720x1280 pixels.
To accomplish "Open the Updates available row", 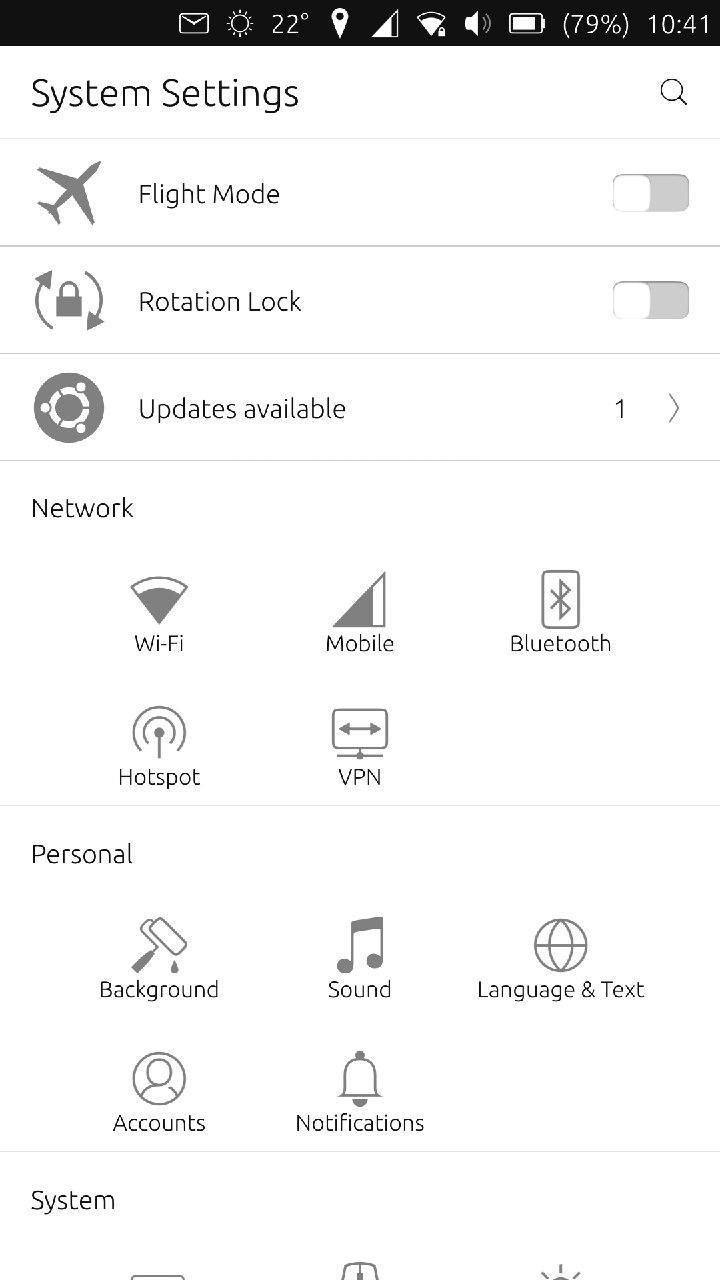I will [x=360, y=408].
